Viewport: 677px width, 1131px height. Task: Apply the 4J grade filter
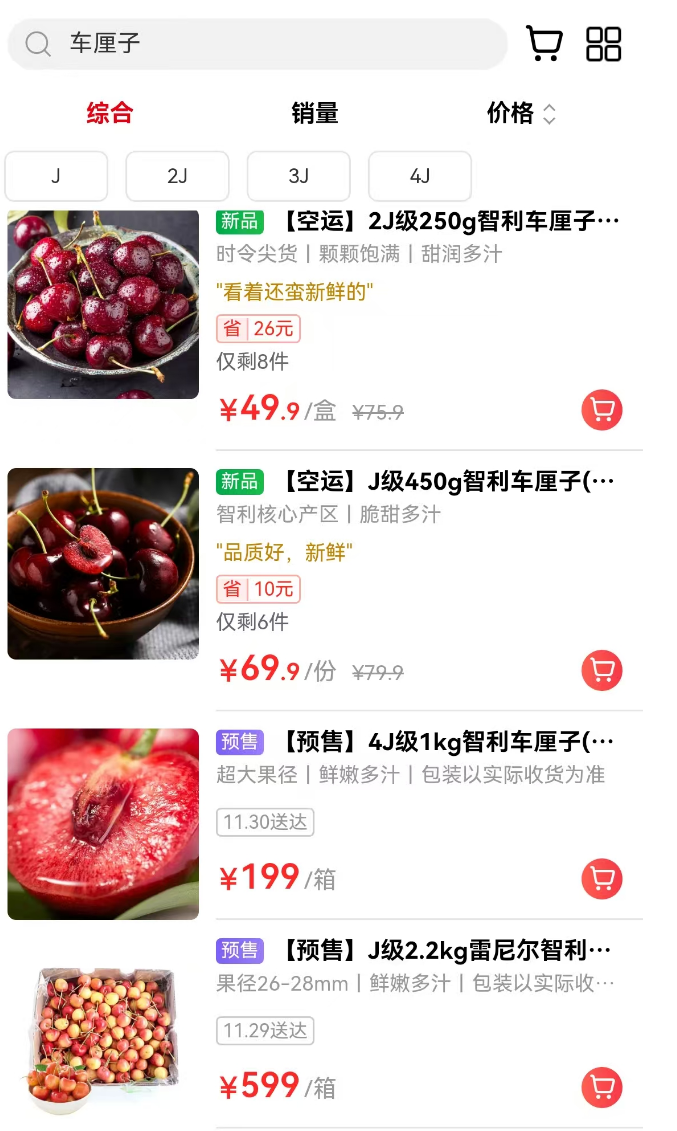coord(420,176)
